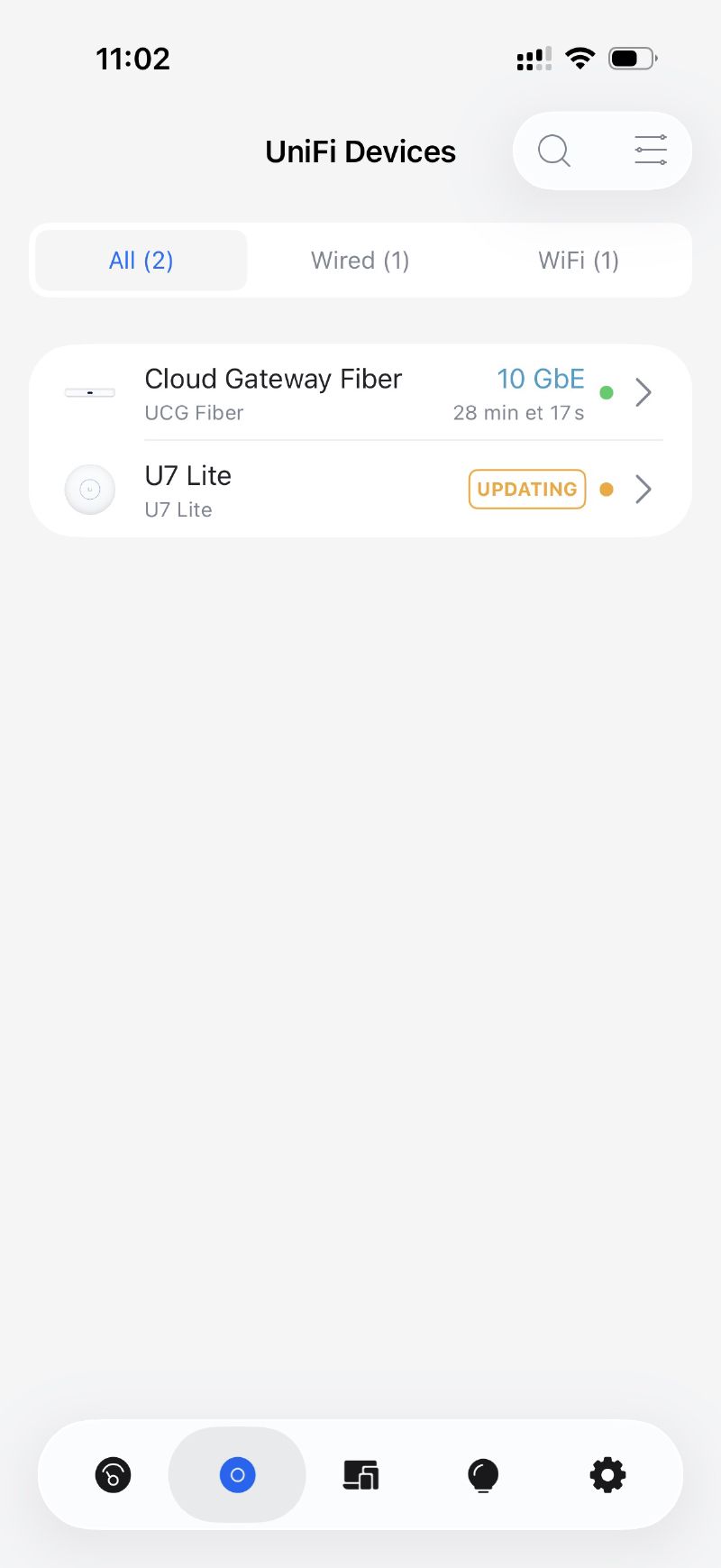Switch to the Wired (1) tab
Screen dimensions: 721x1568
pos(360,260)
